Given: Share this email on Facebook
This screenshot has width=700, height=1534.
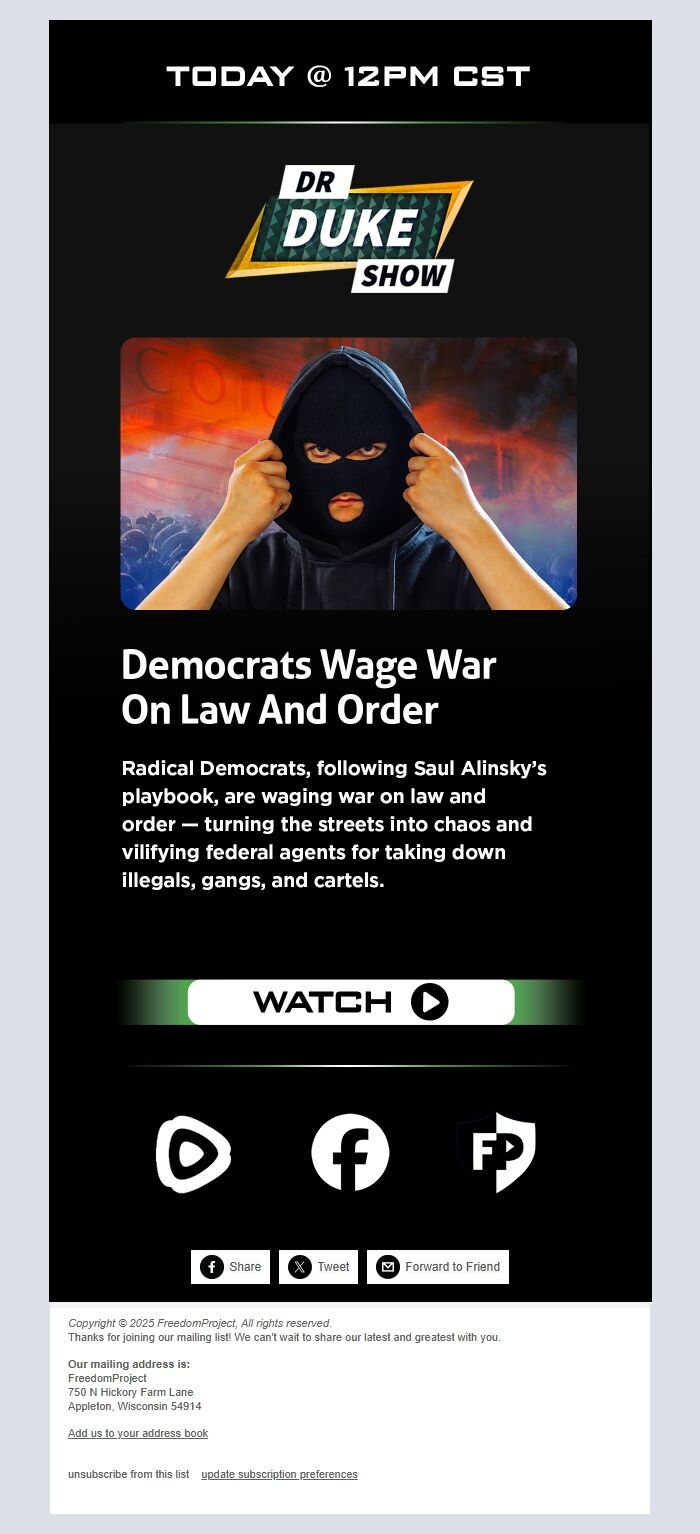Looking at the screenshot, I should click(231, 1267).
